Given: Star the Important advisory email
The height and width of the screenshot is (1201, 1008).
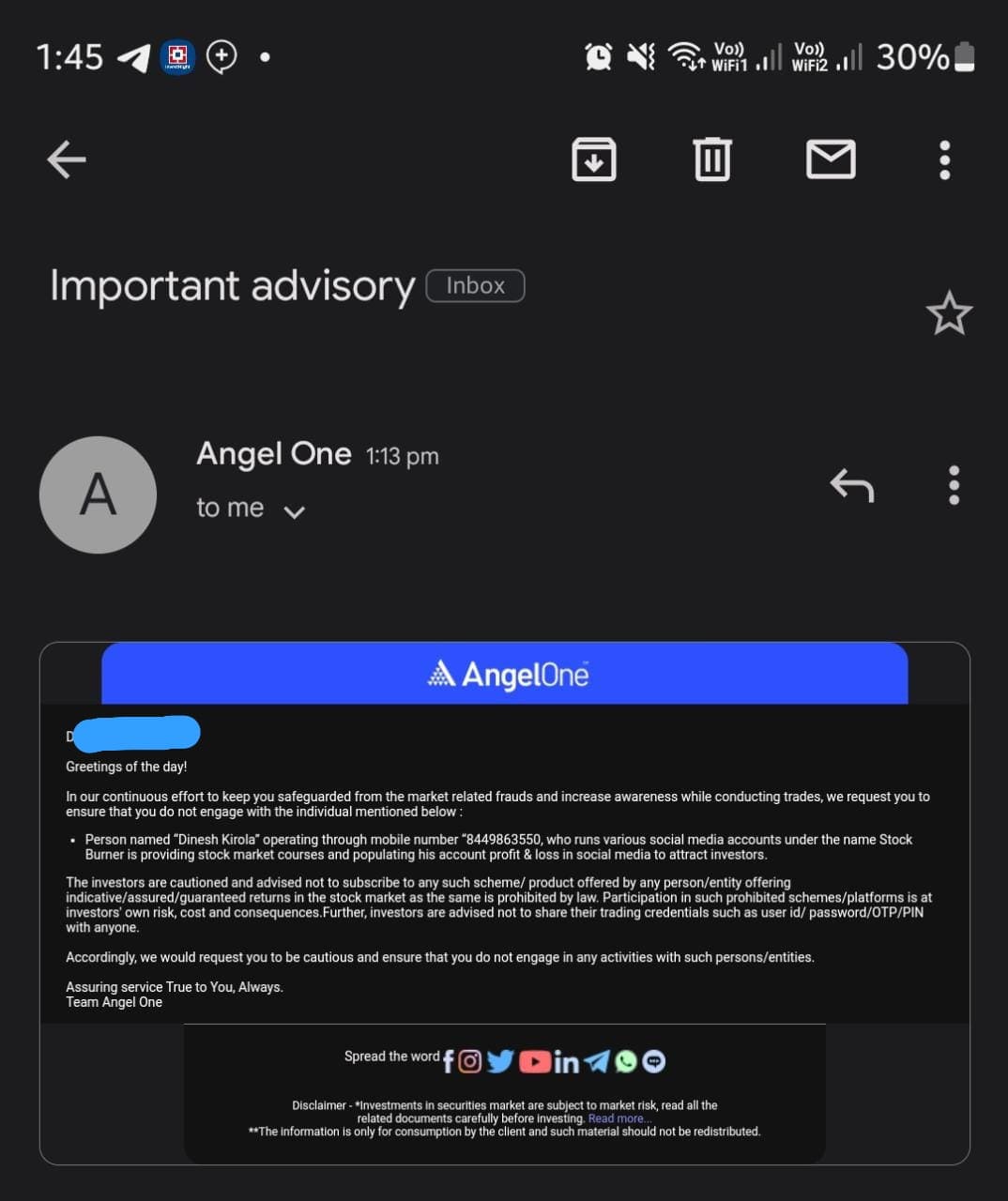Looking at the screenshot, I should 948,313.
